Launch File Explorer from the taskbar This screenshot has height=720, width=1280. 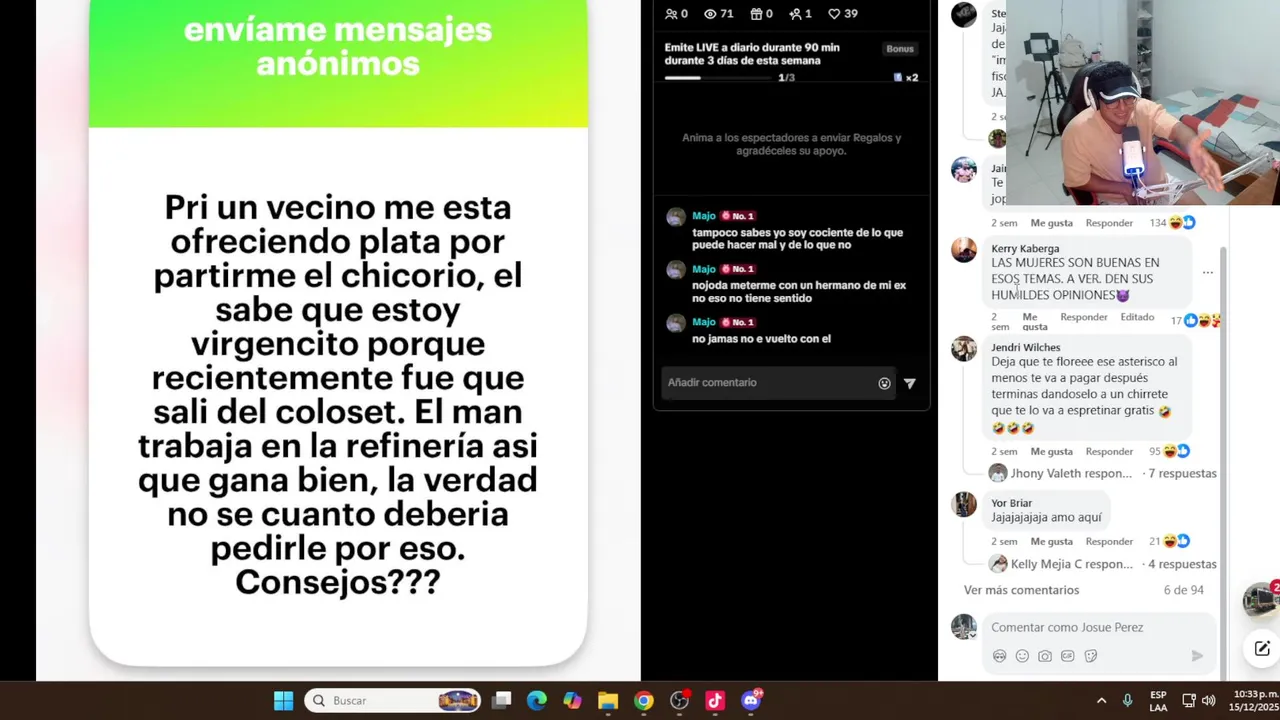608,701
